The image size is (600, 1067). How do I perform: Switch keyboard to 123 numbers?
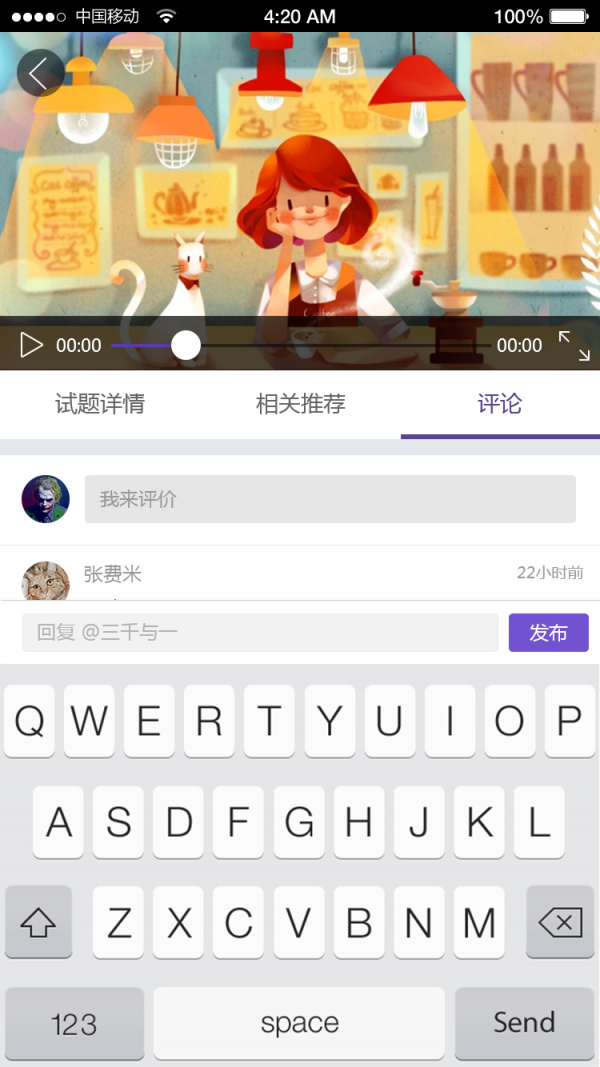pos(74,1023)
